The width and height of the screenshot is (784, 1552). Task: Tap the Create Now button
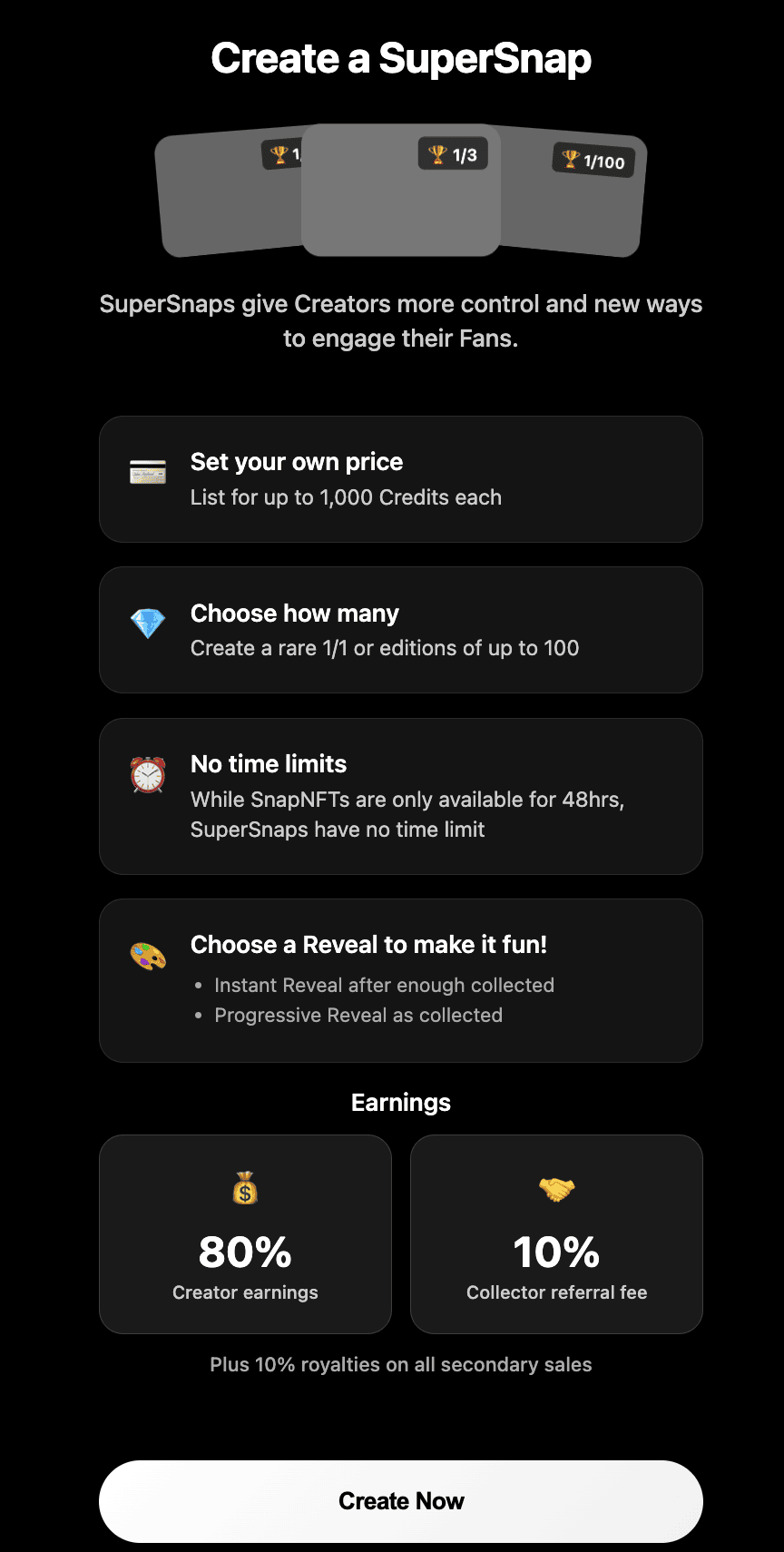[400, 1501]
